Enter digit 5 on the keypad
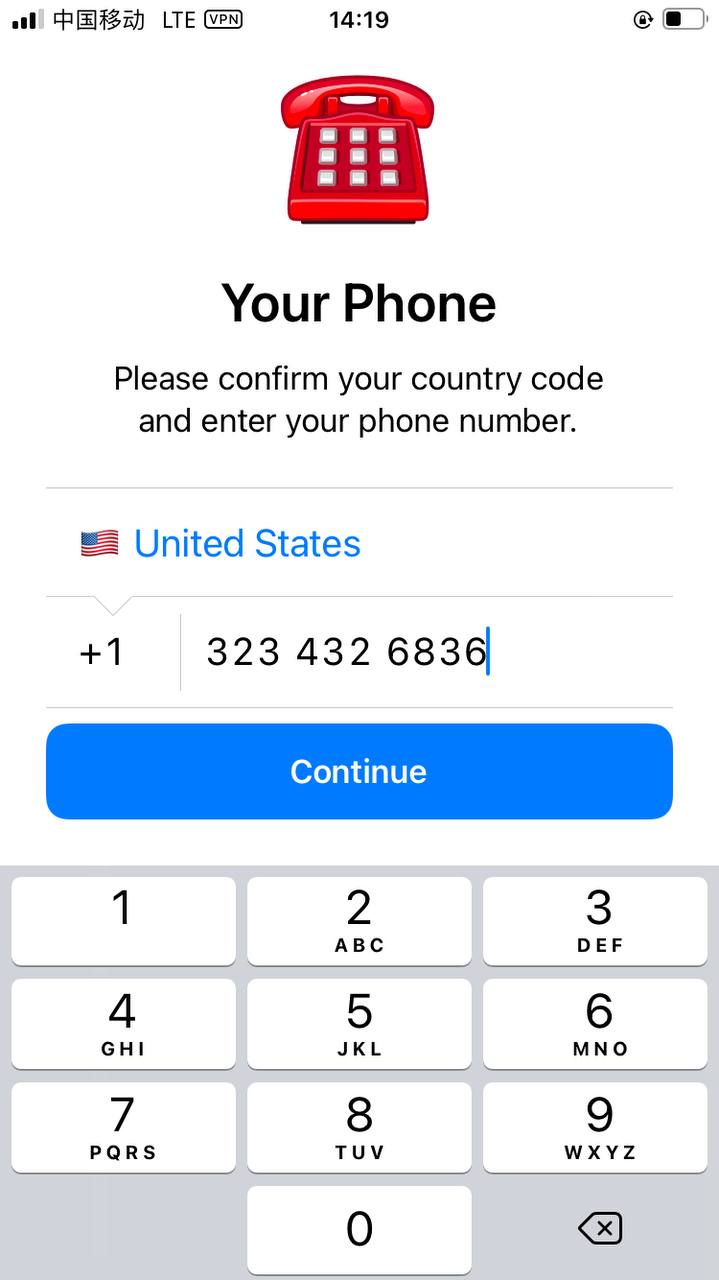 359,1024
